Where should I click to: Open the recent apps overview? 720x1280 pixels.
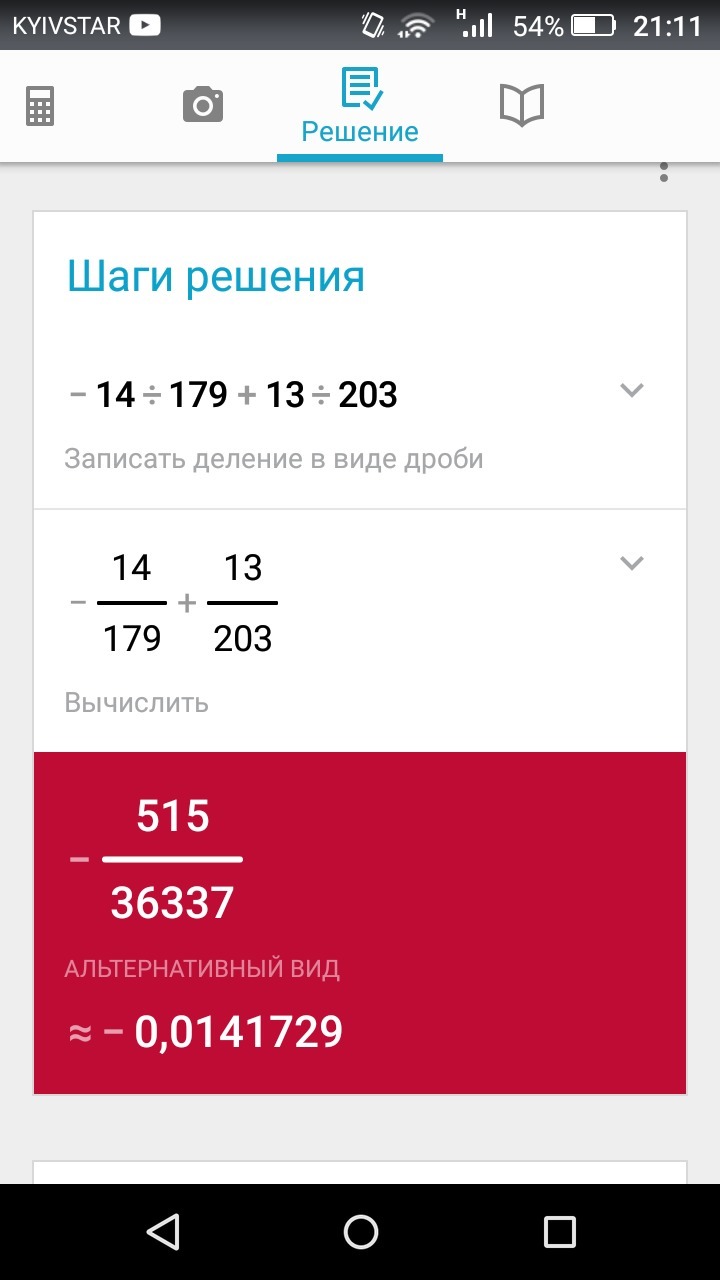(x=559, y=1231)
